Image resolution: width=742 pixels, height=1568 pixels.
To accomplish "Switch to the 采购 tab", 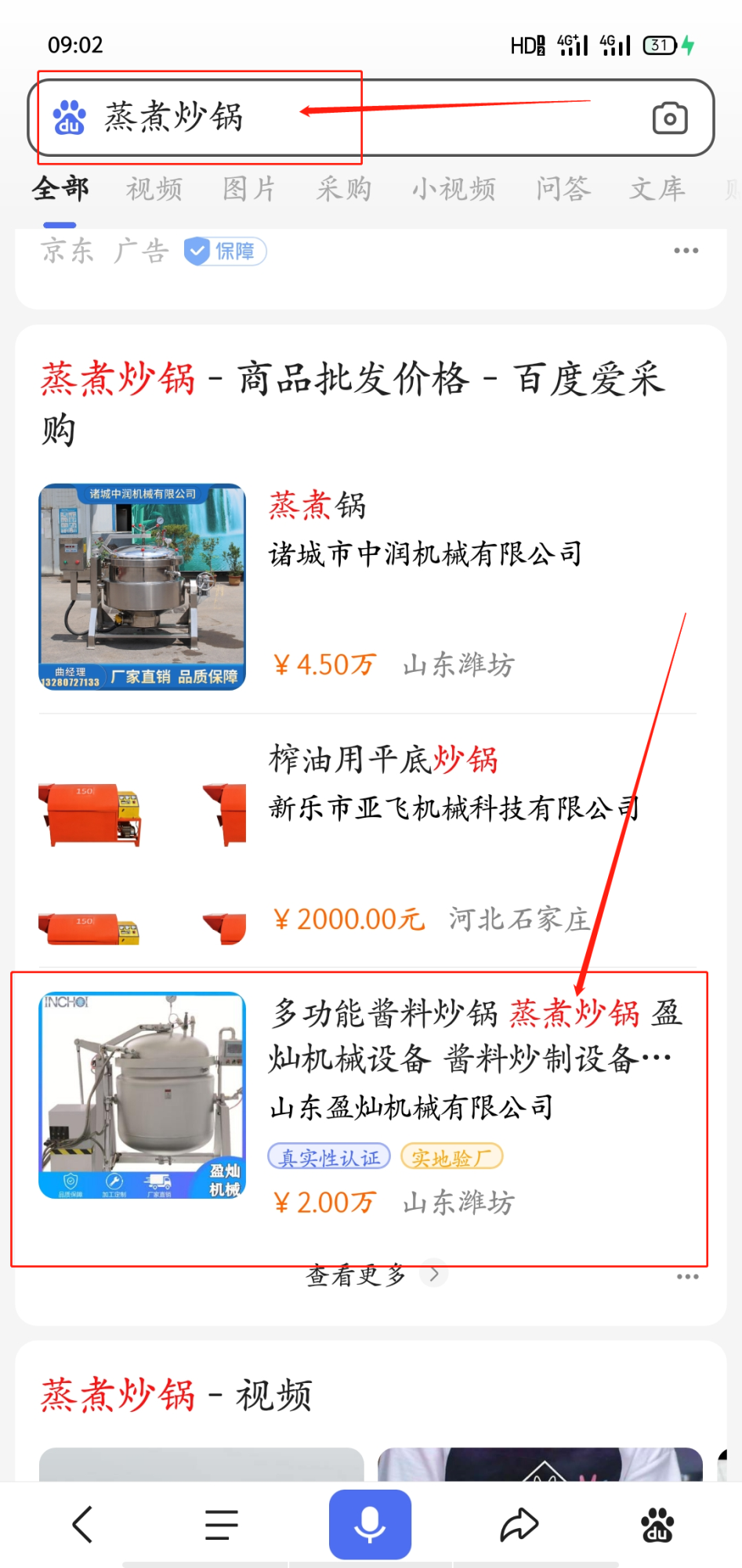I will (x=343, y=189).
